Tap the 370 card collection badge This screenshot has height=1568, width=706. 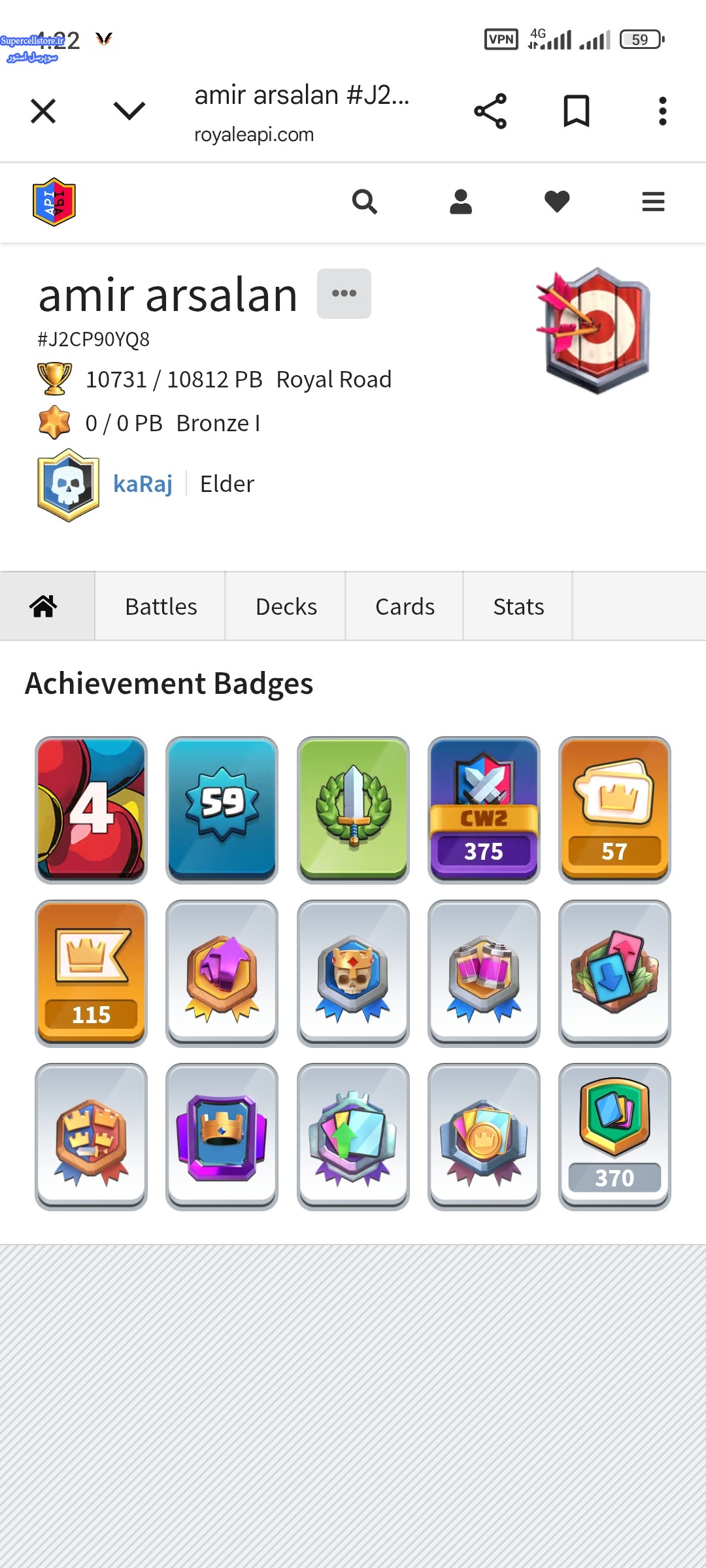coord(614,1137)
